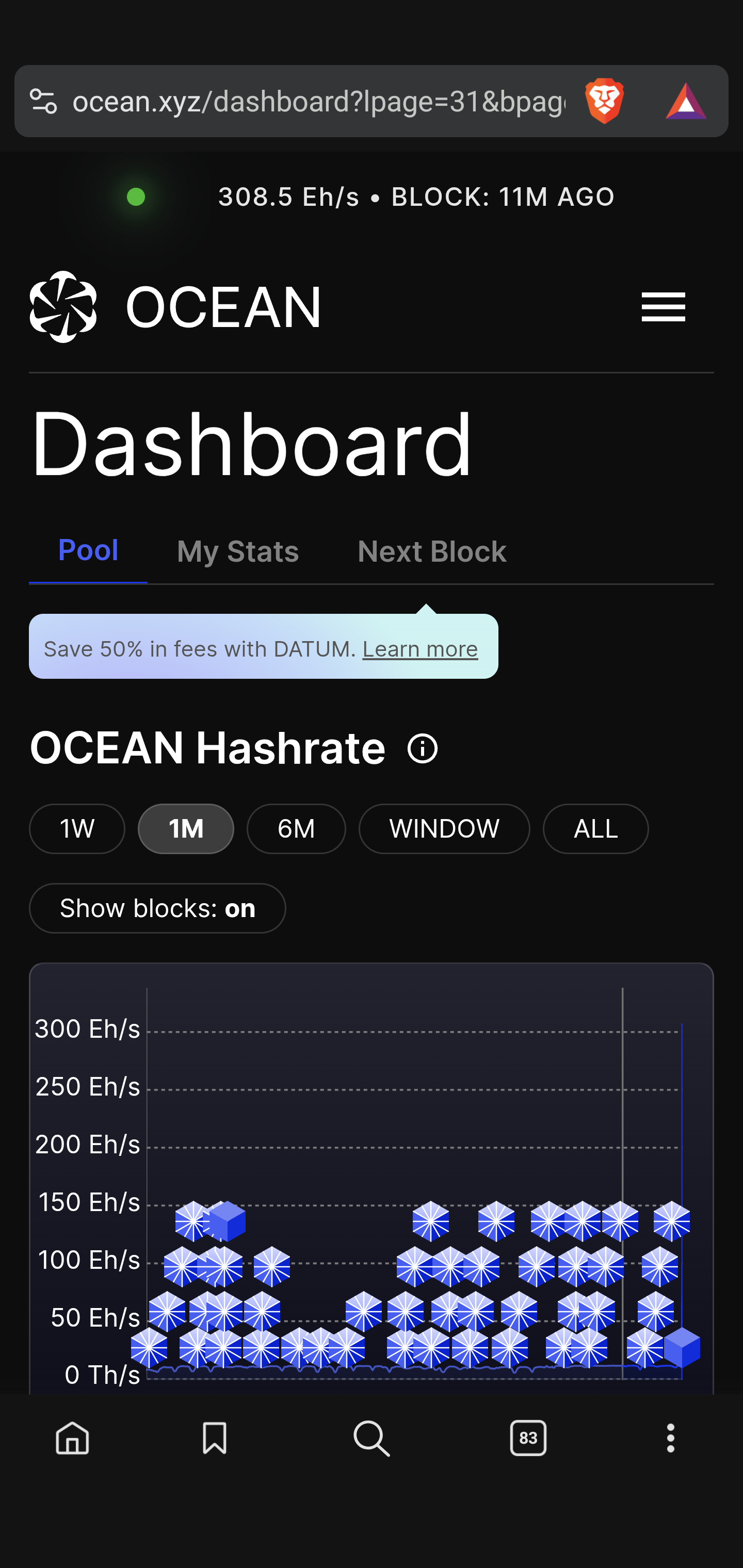Choose the WINDOW time range
The image size is (743, 1568).
tap(444, 829)
